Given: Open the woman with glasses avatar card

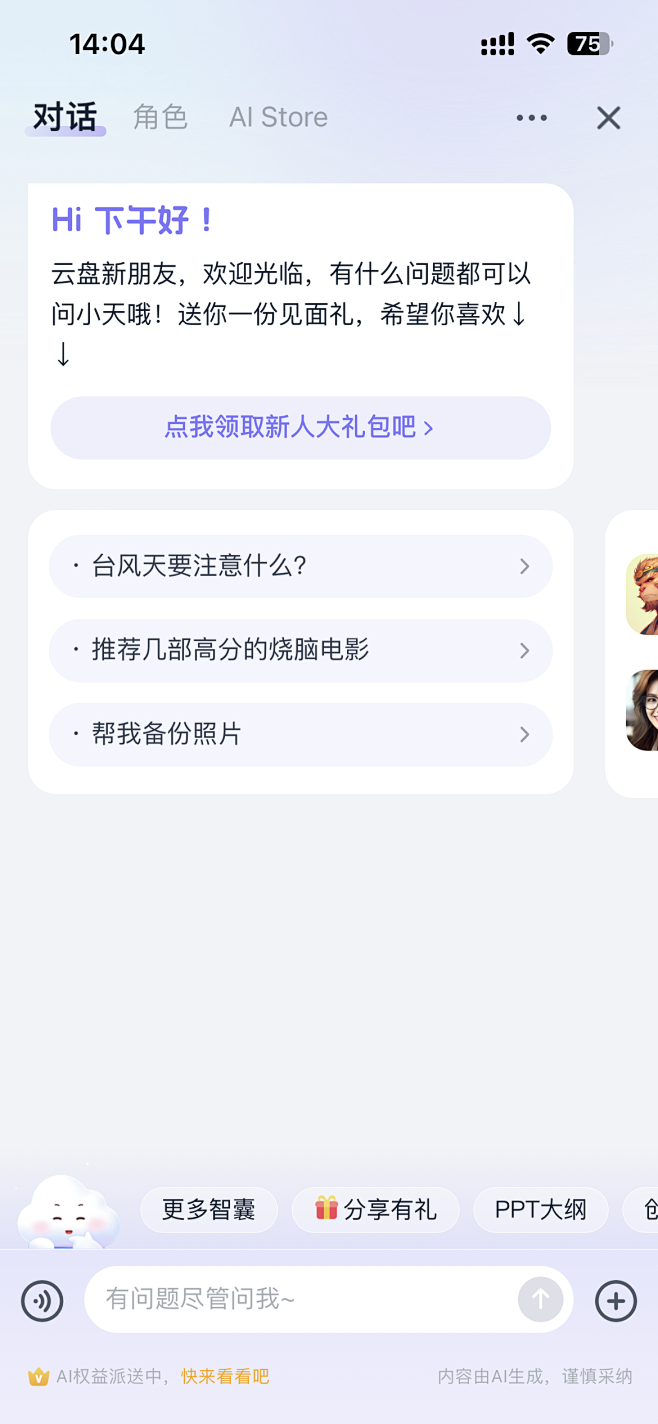Looking at the screenshot, I should [x=643, y=710].
